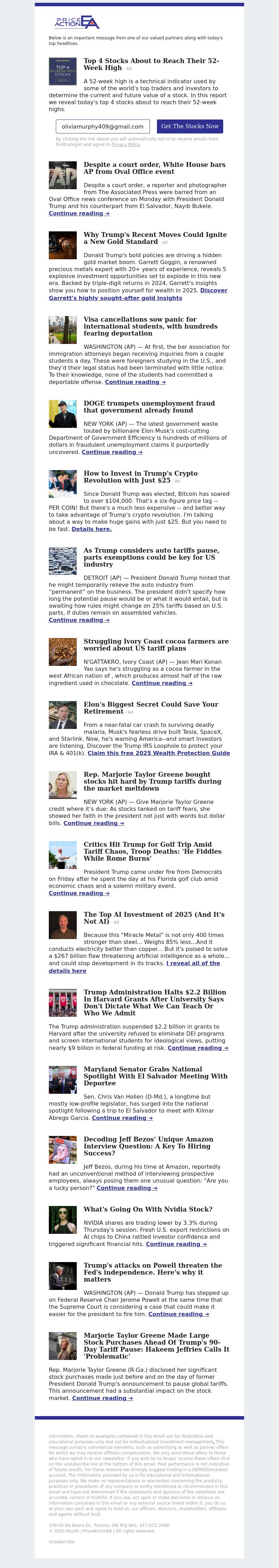Continue reading the Nvidia stock article

[x=176, y=1244]
